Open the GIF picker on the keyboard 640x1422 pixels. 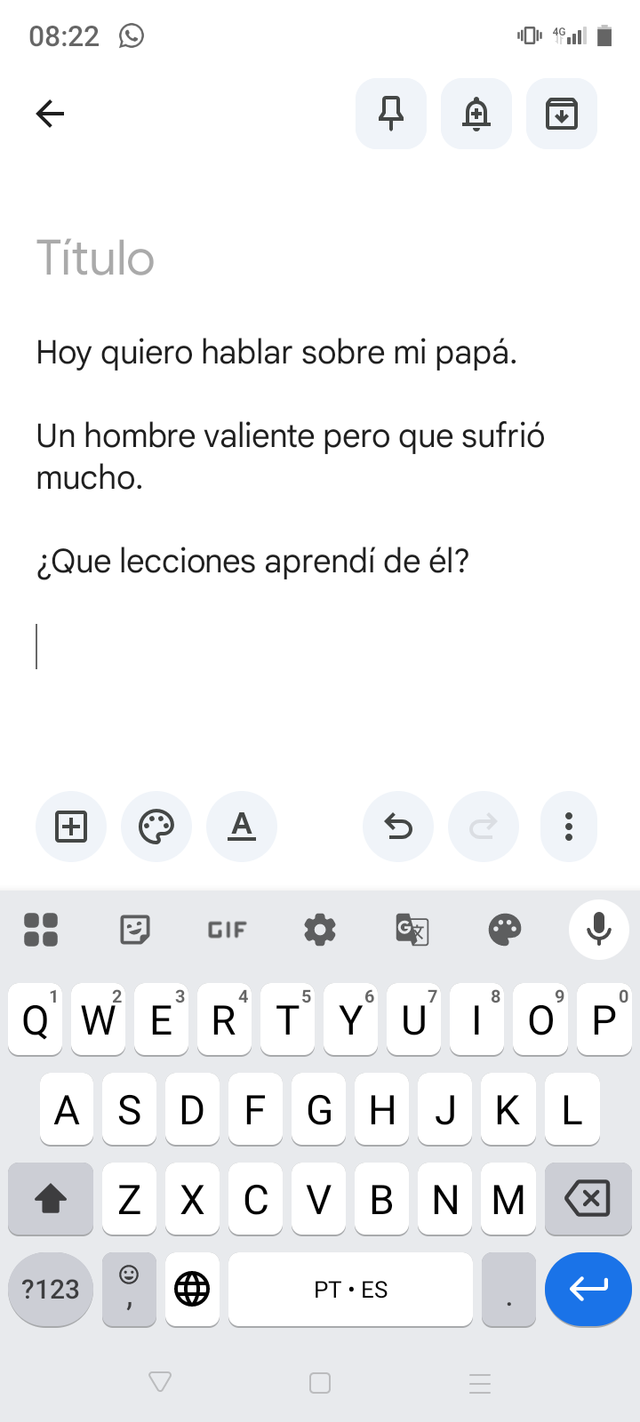[227, 930]
